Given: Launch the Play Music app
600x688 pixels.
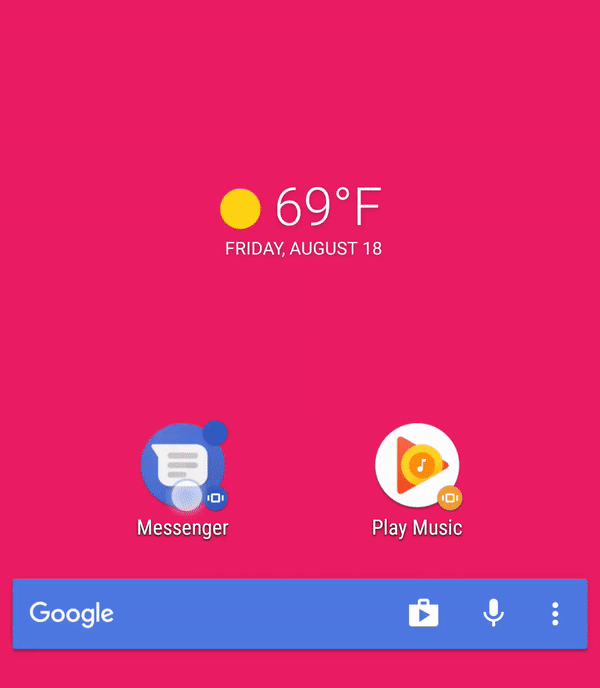Looking at the screenshot, I should (417, 466).
